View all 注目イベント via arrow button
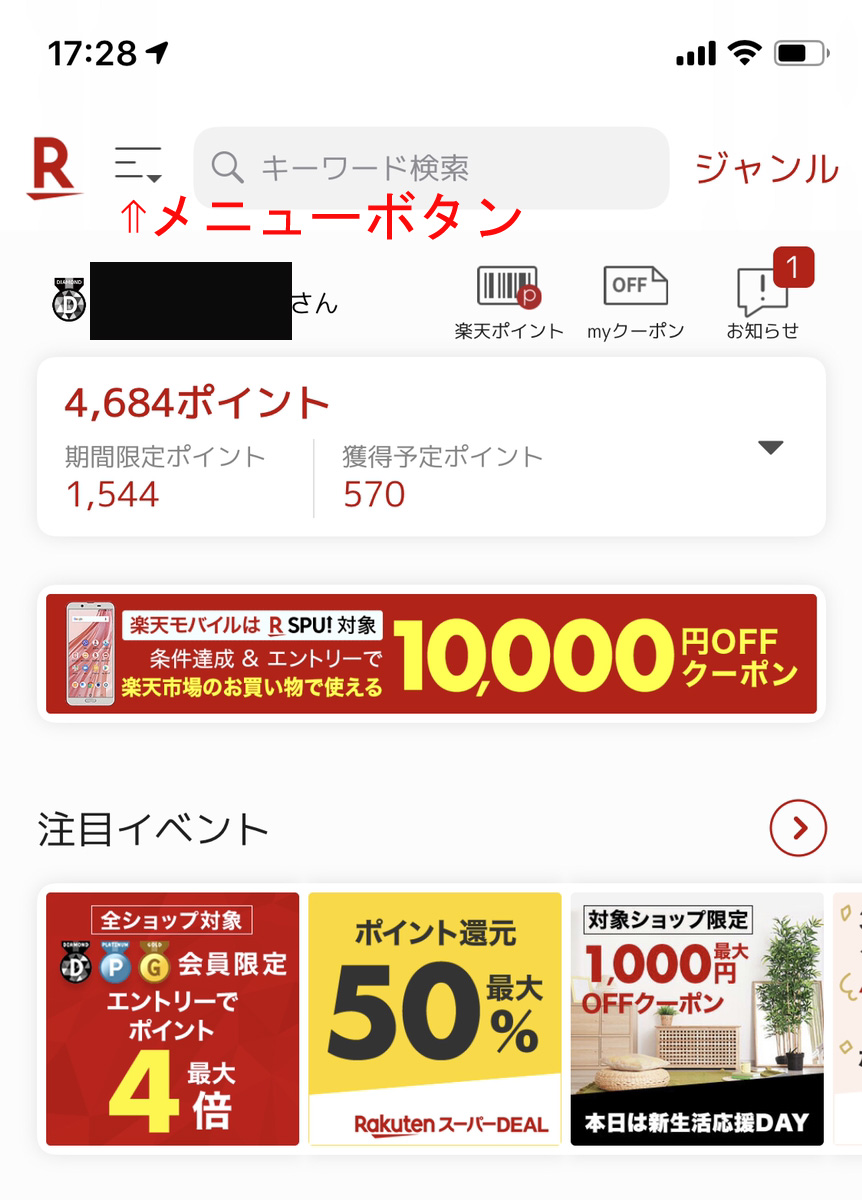Viewport: 862px width, 1200px height. [798, 828]
